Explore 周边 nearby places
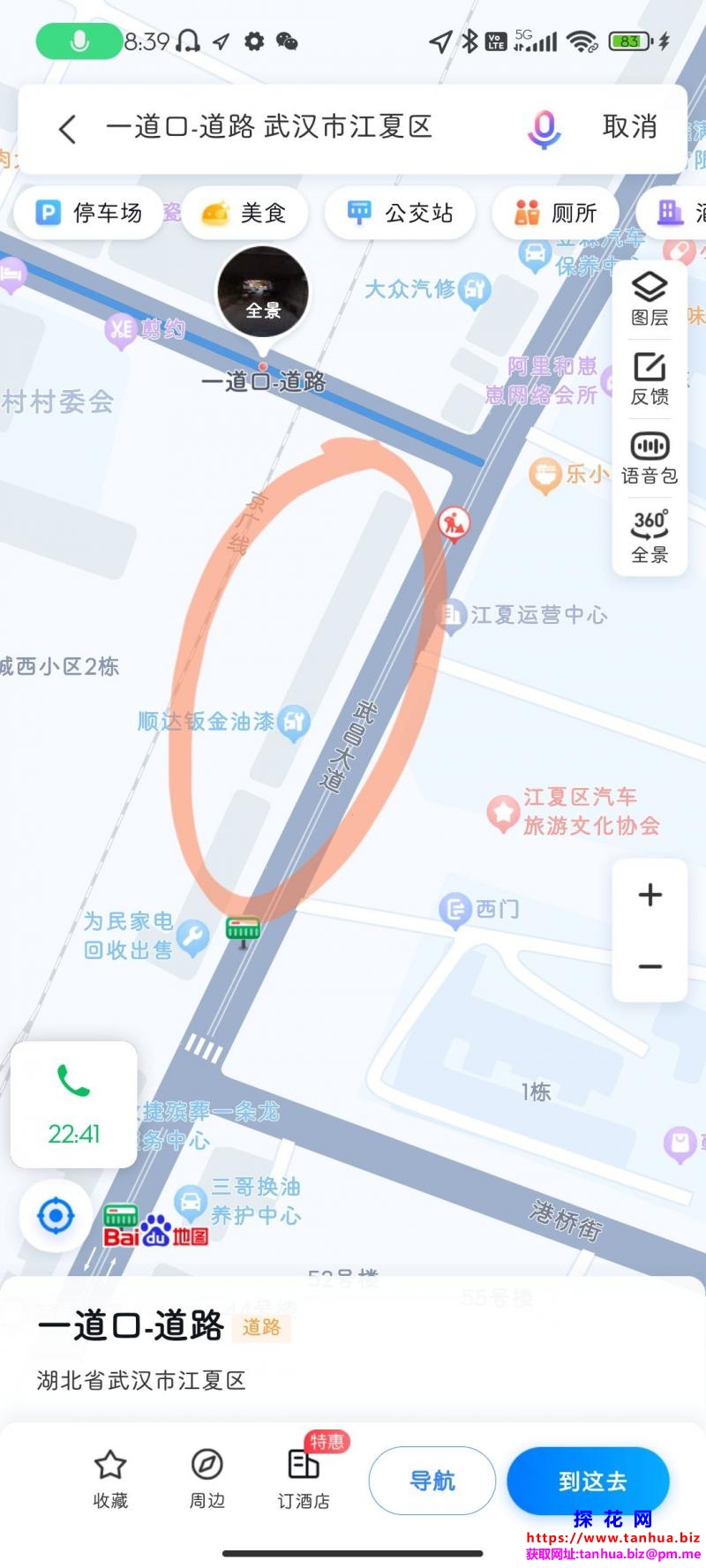Screen dimensions: 706x1568 click(207, 1479)
